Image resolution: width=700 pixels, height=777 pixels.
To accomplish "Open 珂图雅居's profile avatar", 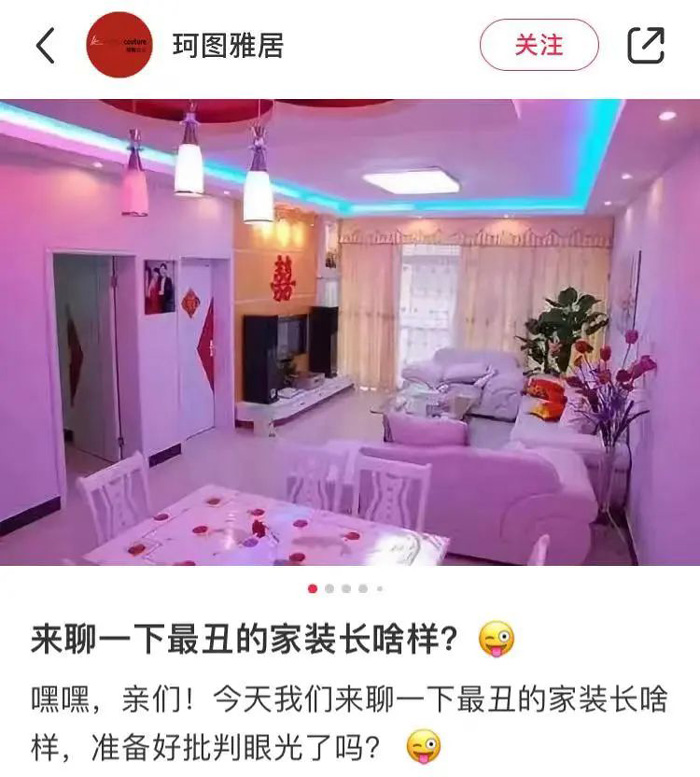I will click(x=119, y=45).
